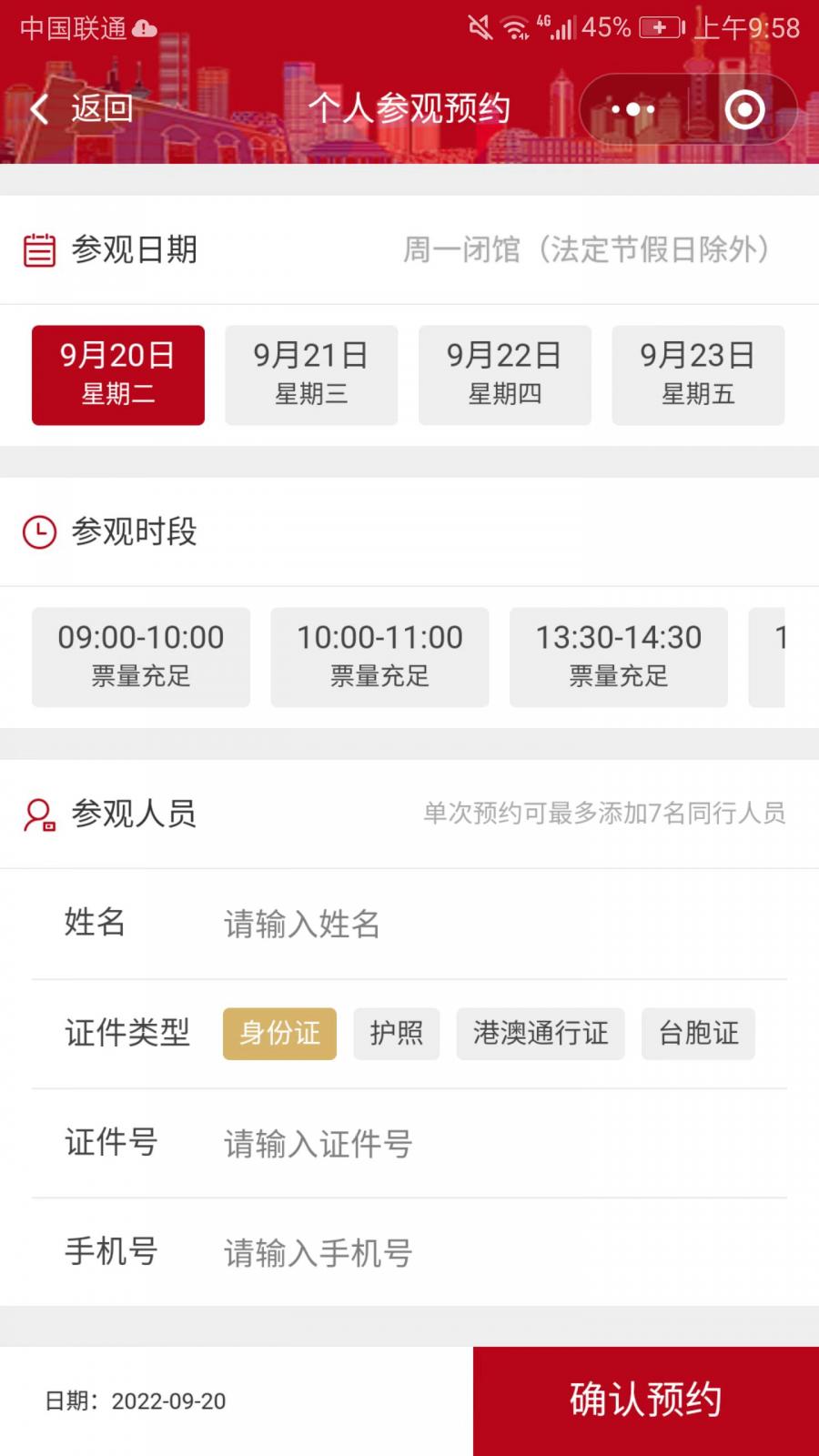
Task: Close the mini program with the circle icon
Action: (744, 110)
